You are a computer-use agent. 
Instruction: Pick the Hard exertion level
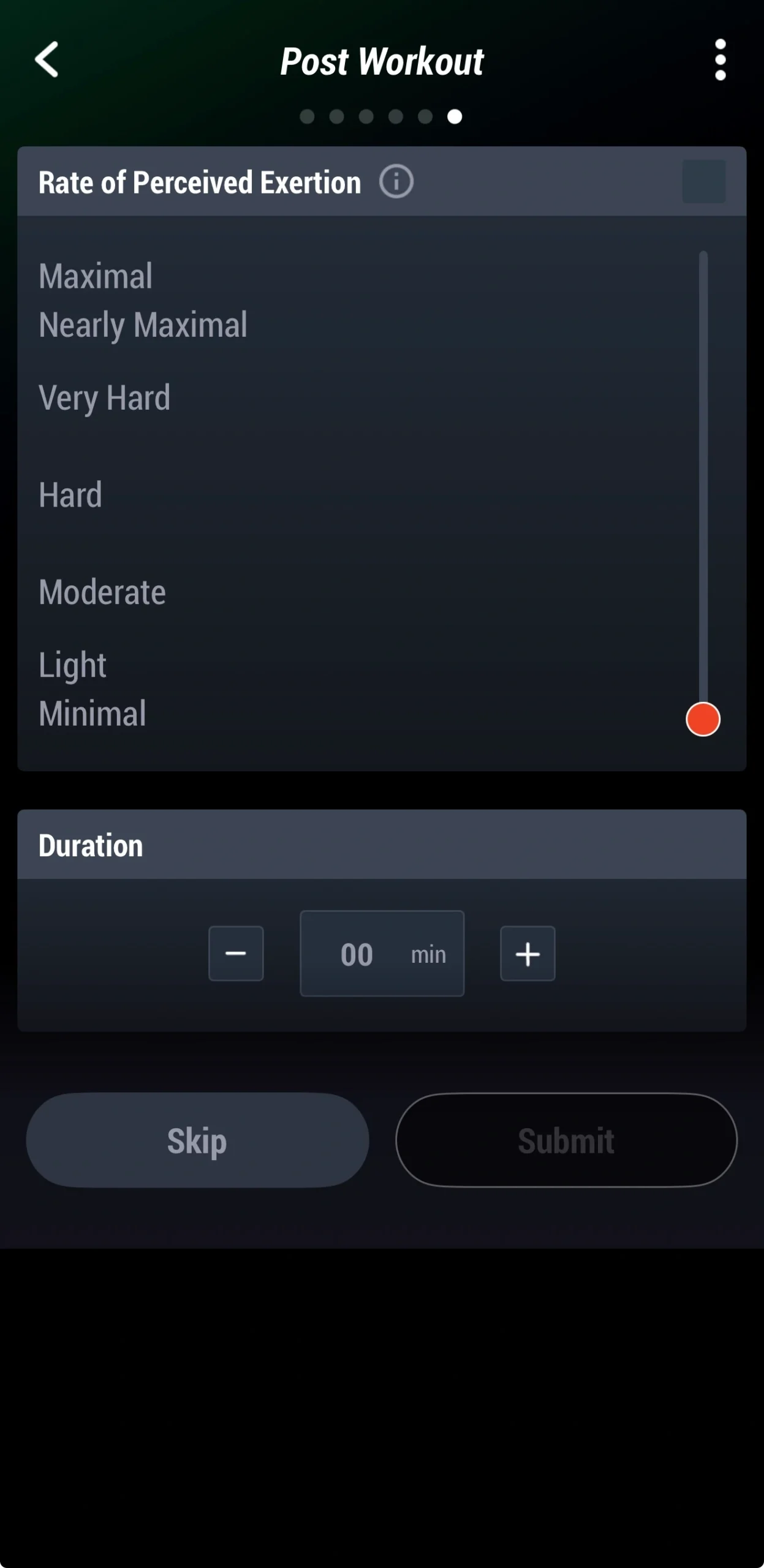tap(70, 495)
